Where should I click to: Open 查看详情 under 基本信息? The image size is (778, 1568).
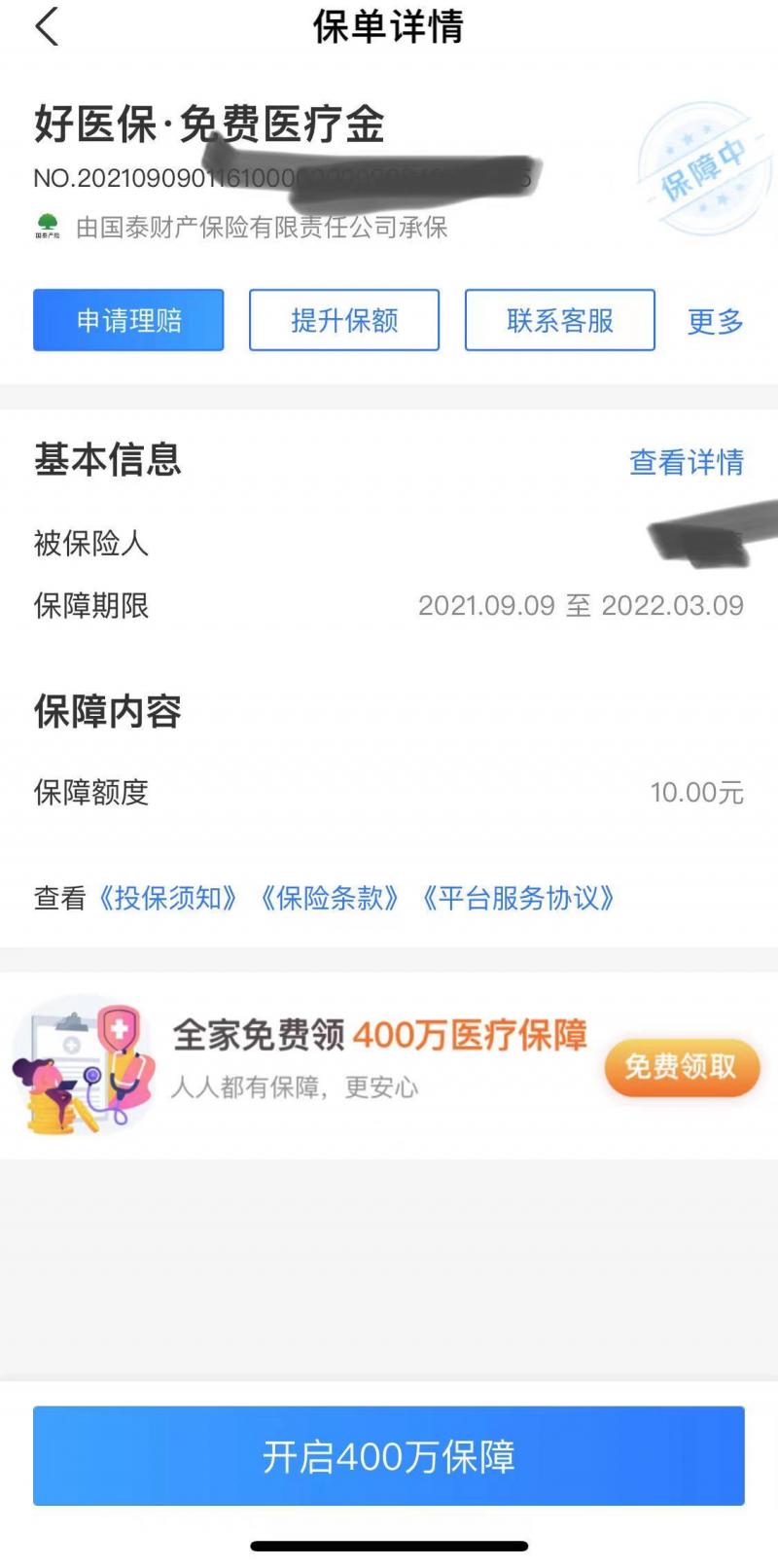point(687,462)
